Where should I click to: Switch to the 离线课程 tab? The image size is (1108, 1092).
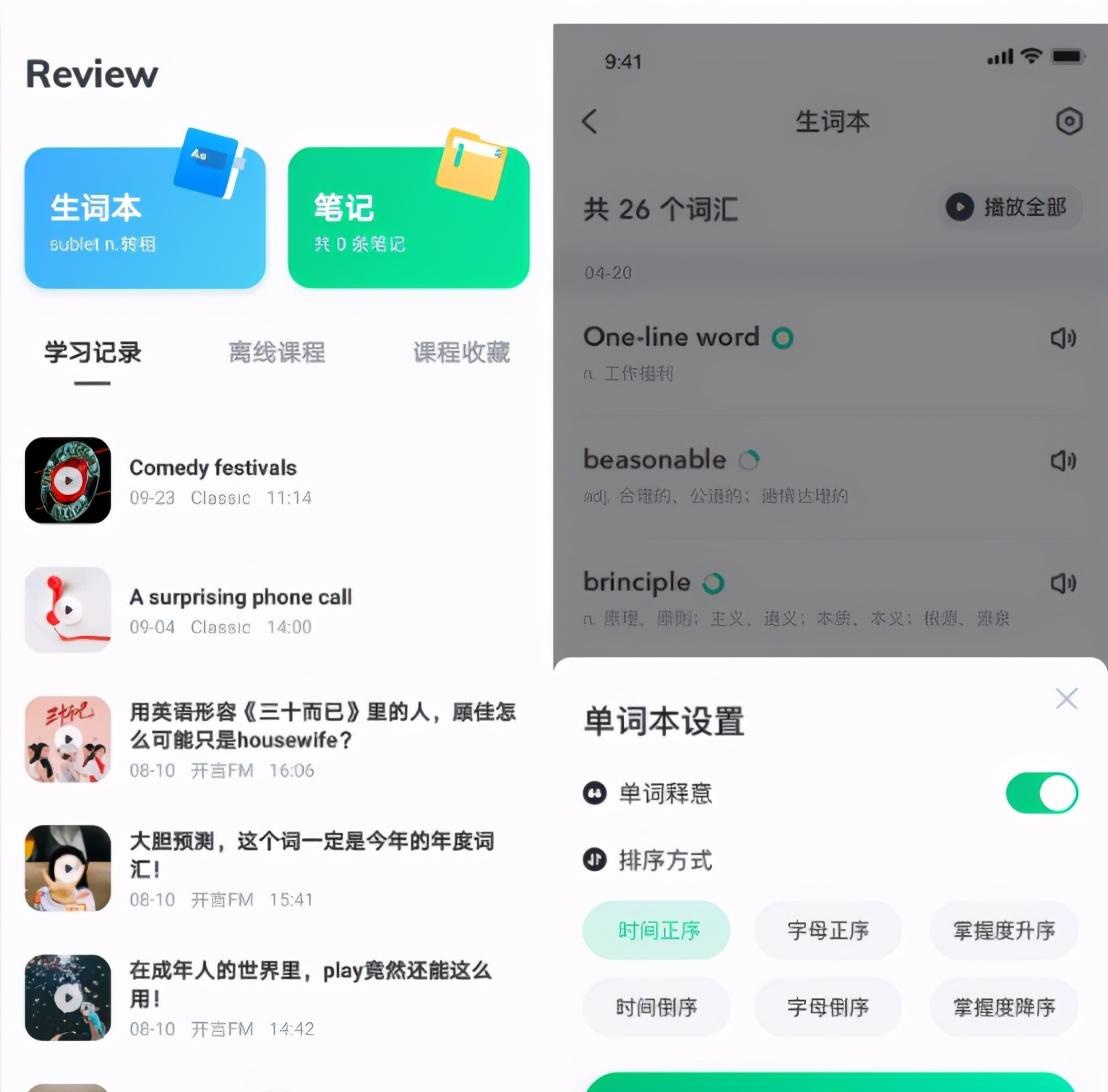point(277,352)
